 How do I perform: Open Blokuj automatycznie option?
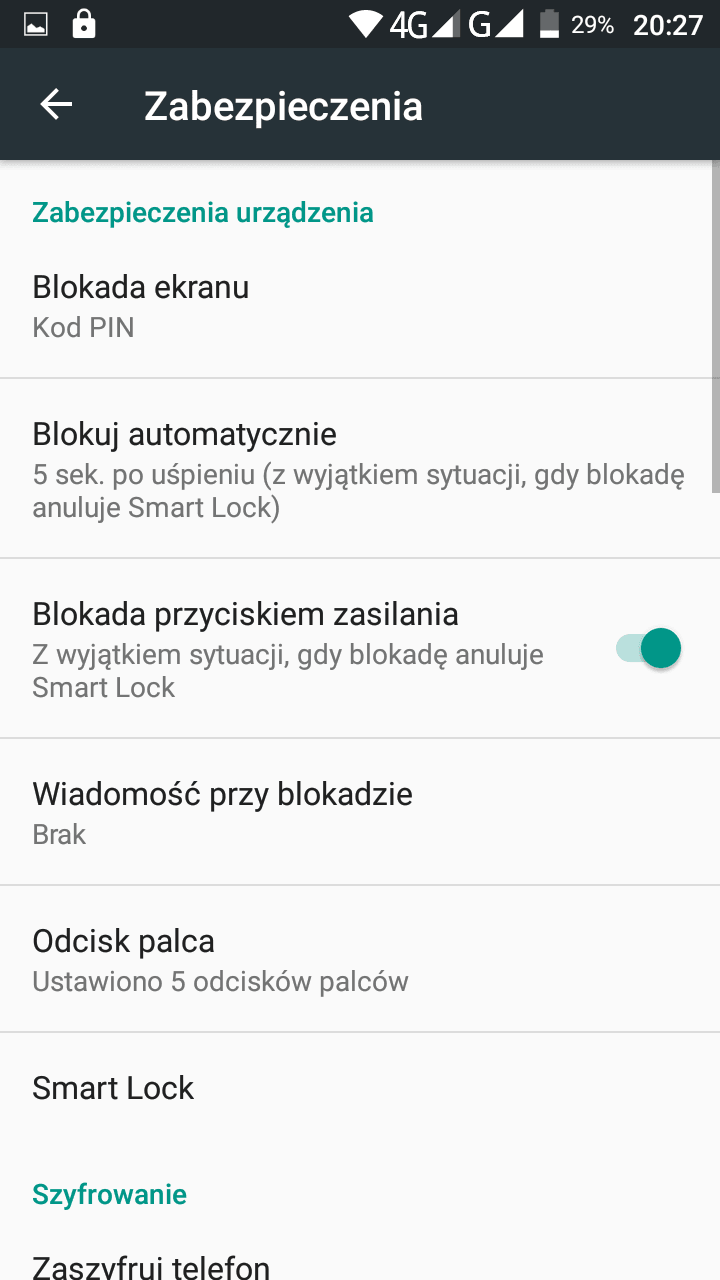pyautogui.click(x=360, y=469)
